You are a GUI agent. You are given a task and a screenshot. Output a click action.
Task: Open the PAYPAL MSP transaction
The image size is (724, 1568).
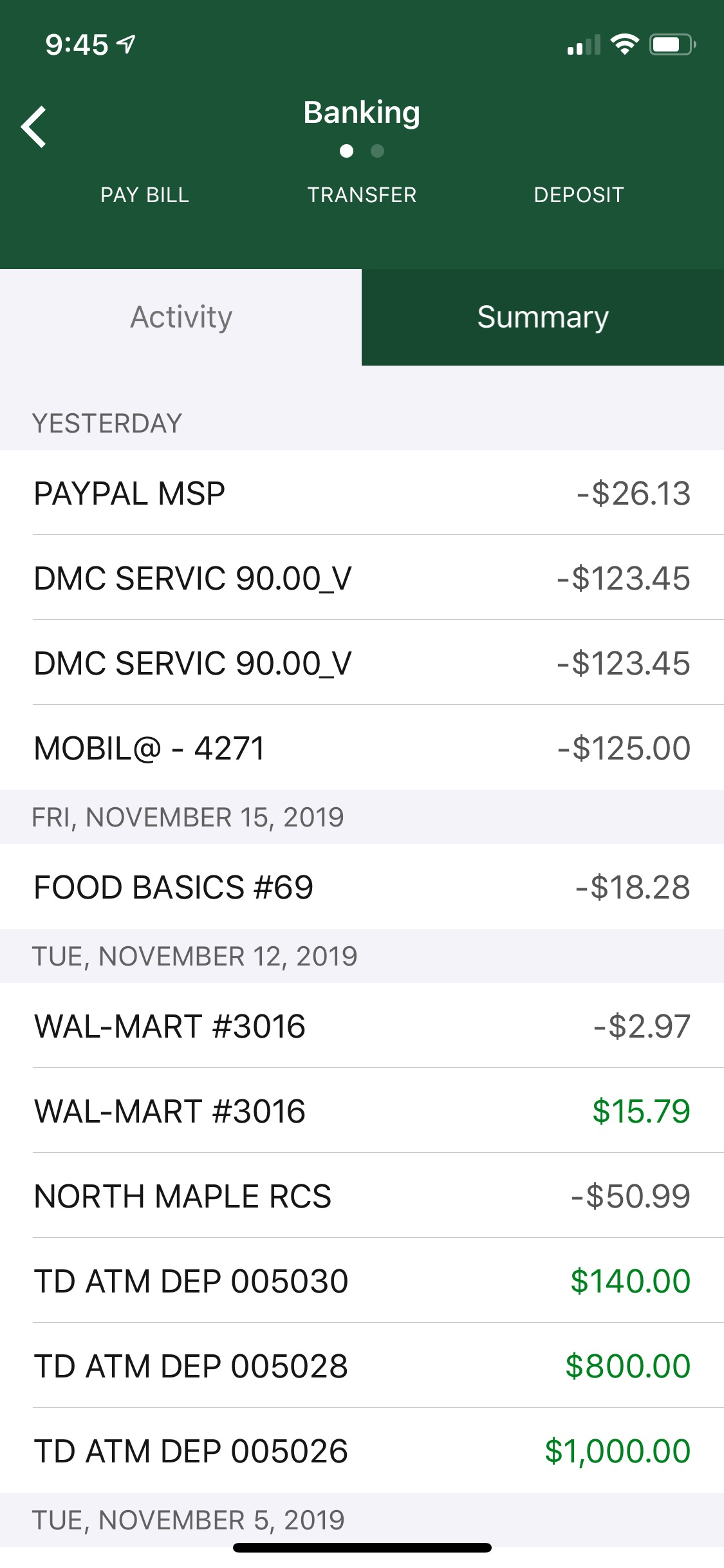pyautogui.click(x=362, y=492)
